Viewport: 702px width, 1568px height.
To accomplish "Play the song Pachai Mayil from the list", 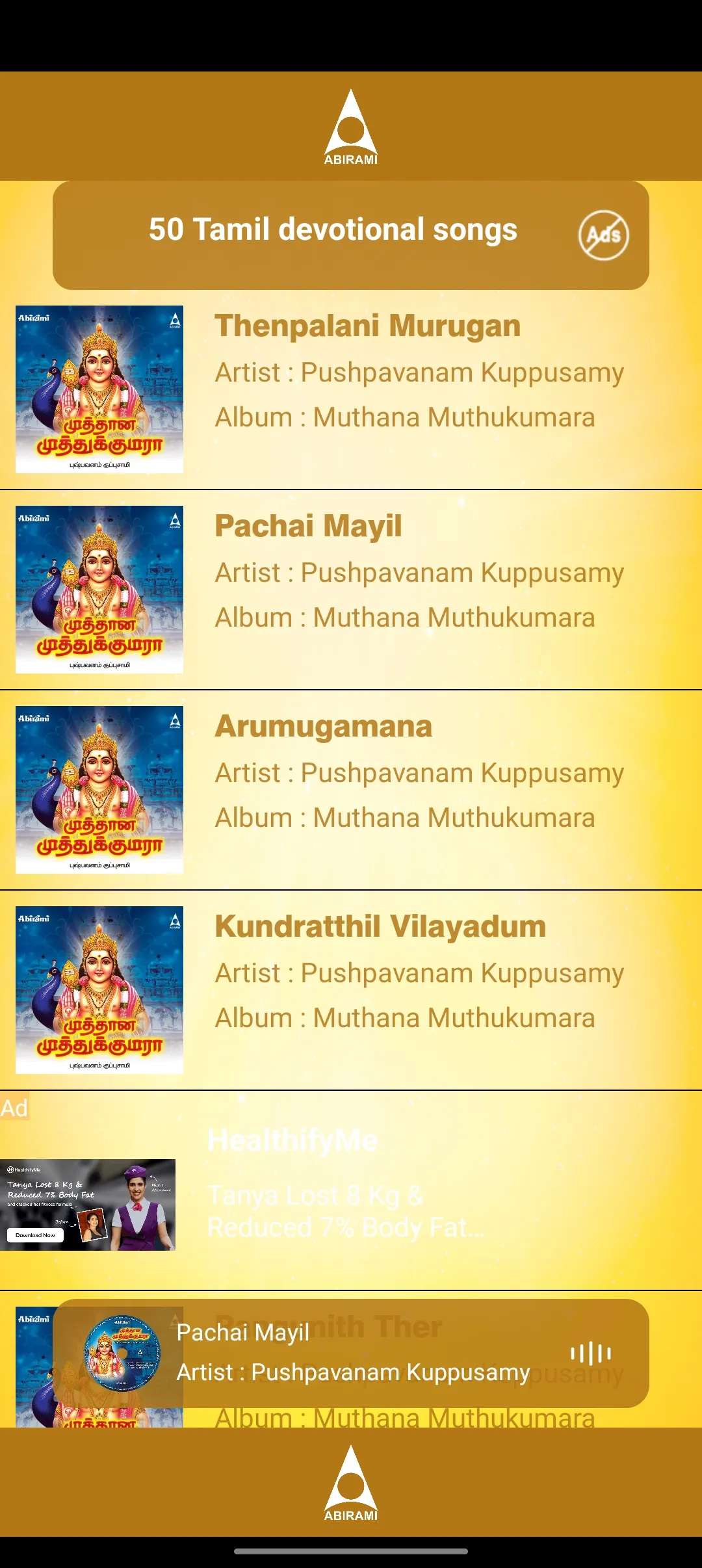I will click(351, 590).
